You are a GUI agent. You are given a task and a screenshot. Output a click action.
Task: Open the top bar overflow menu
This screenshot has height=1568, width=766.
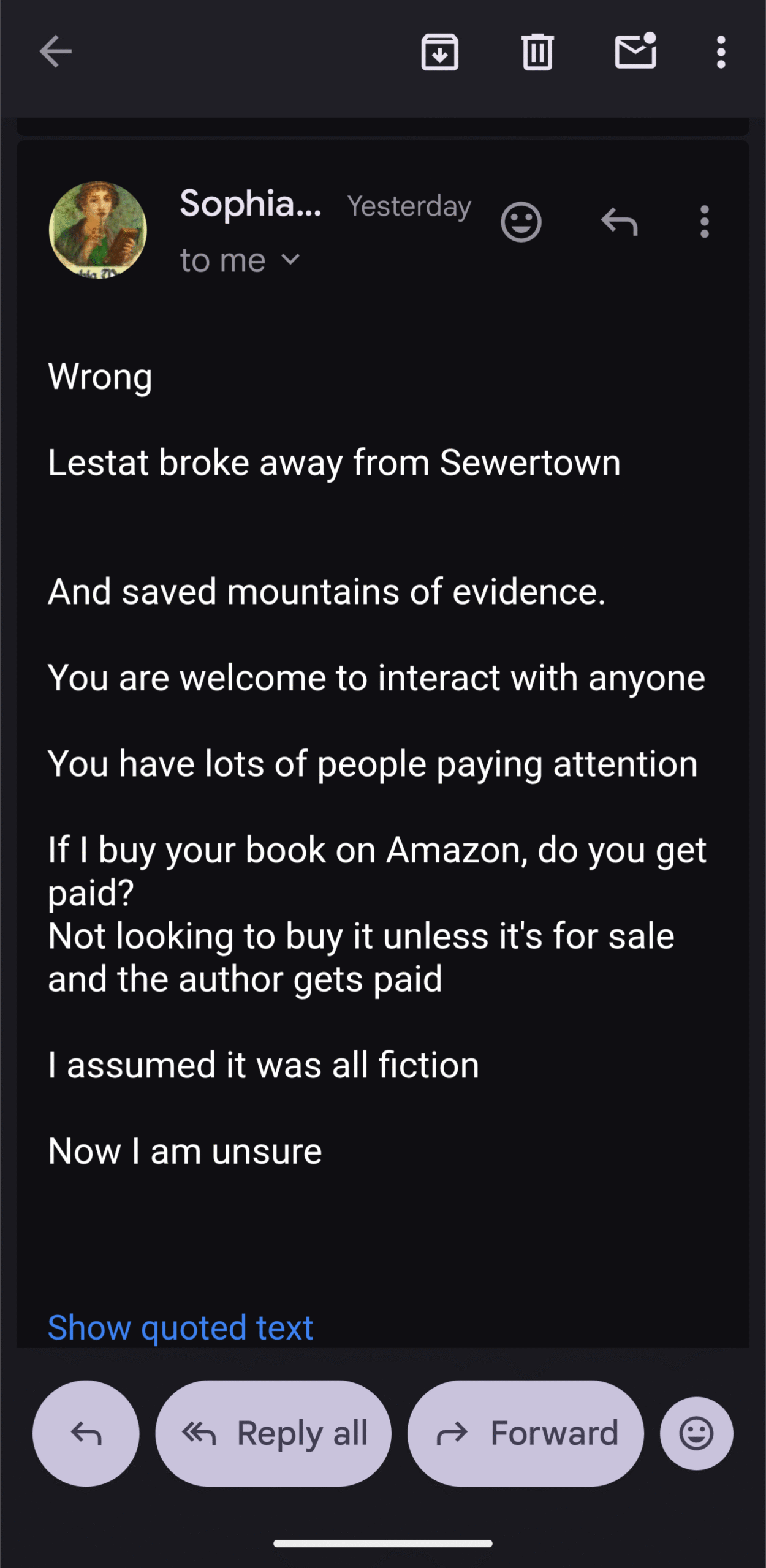point(721,52)
